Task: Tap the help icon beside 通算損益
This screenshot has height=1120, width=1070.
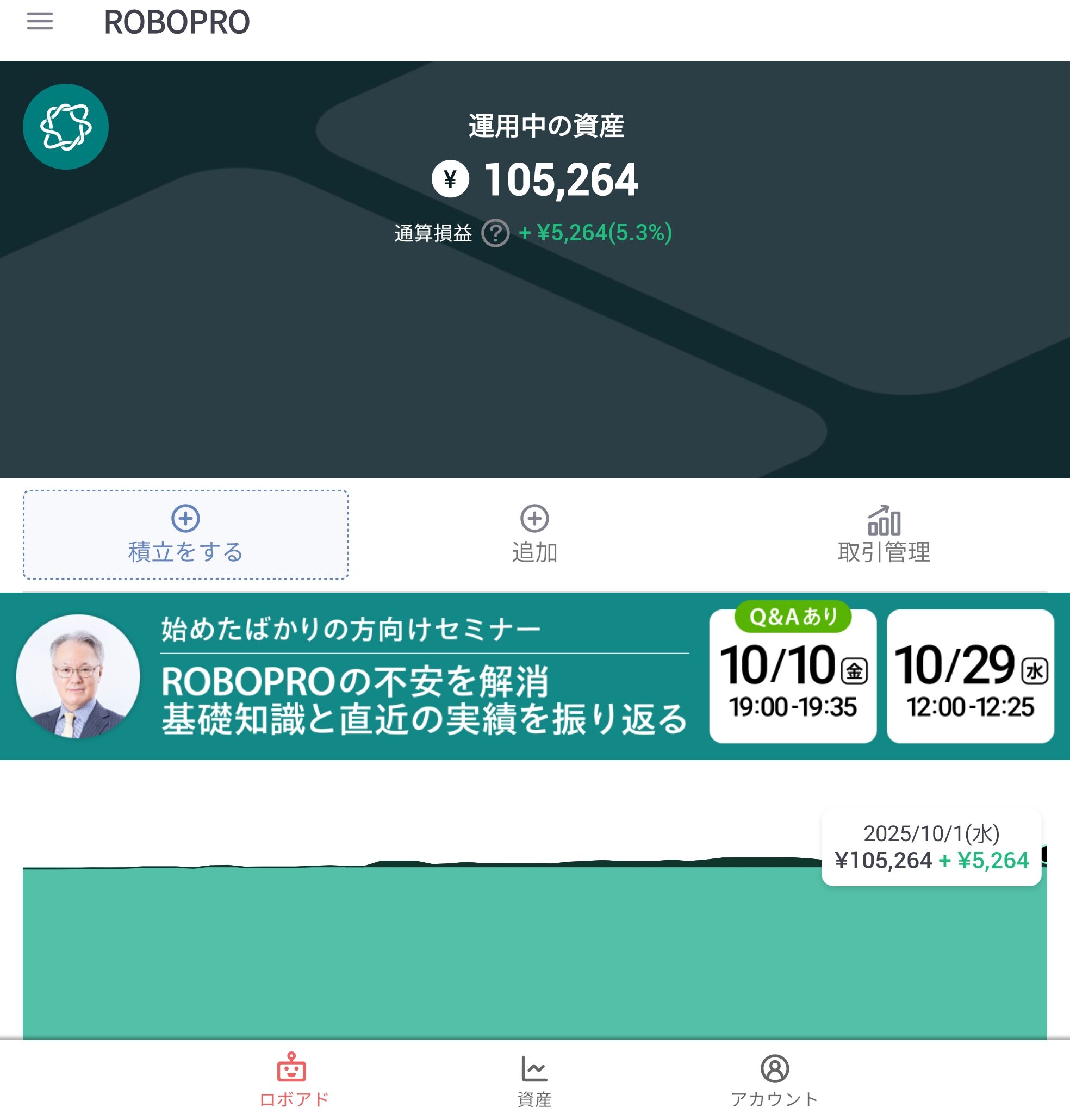Action: [495, 233]
